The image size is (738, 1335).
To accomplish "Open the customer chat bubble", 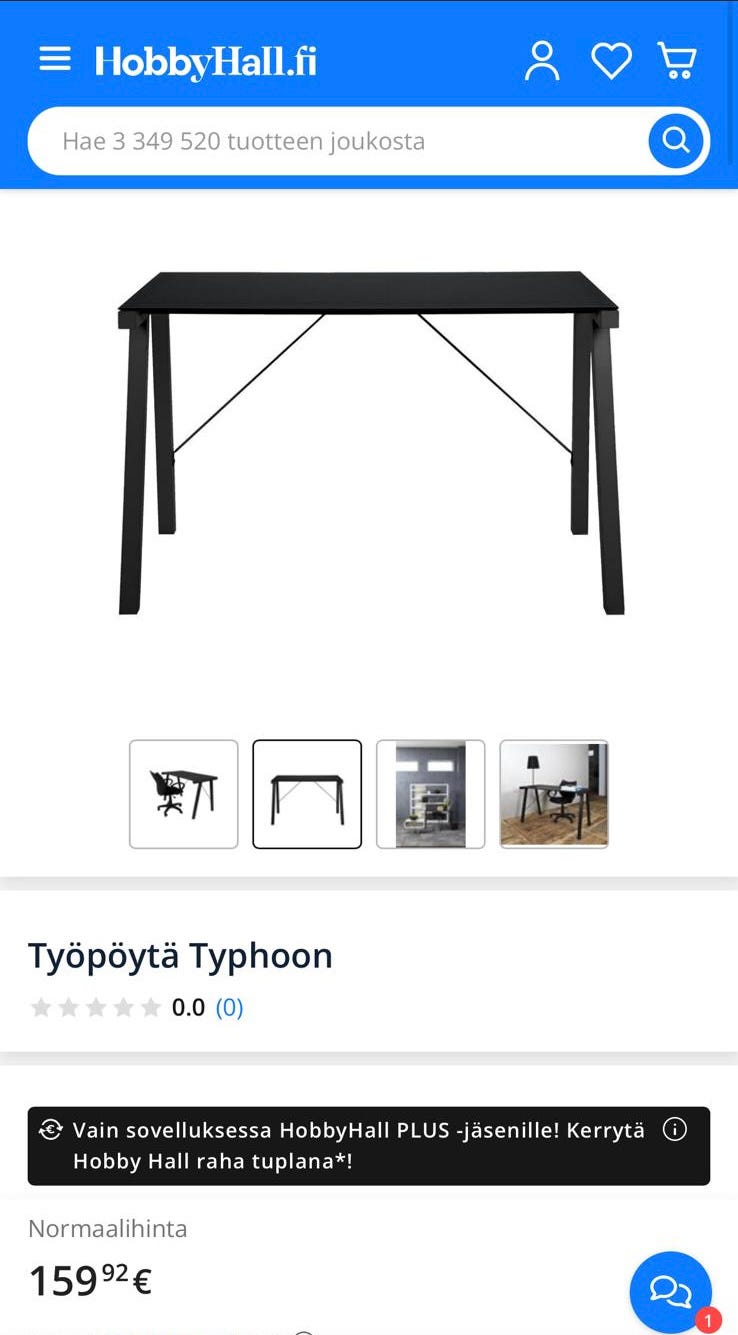I will (x=670, y=1291).
